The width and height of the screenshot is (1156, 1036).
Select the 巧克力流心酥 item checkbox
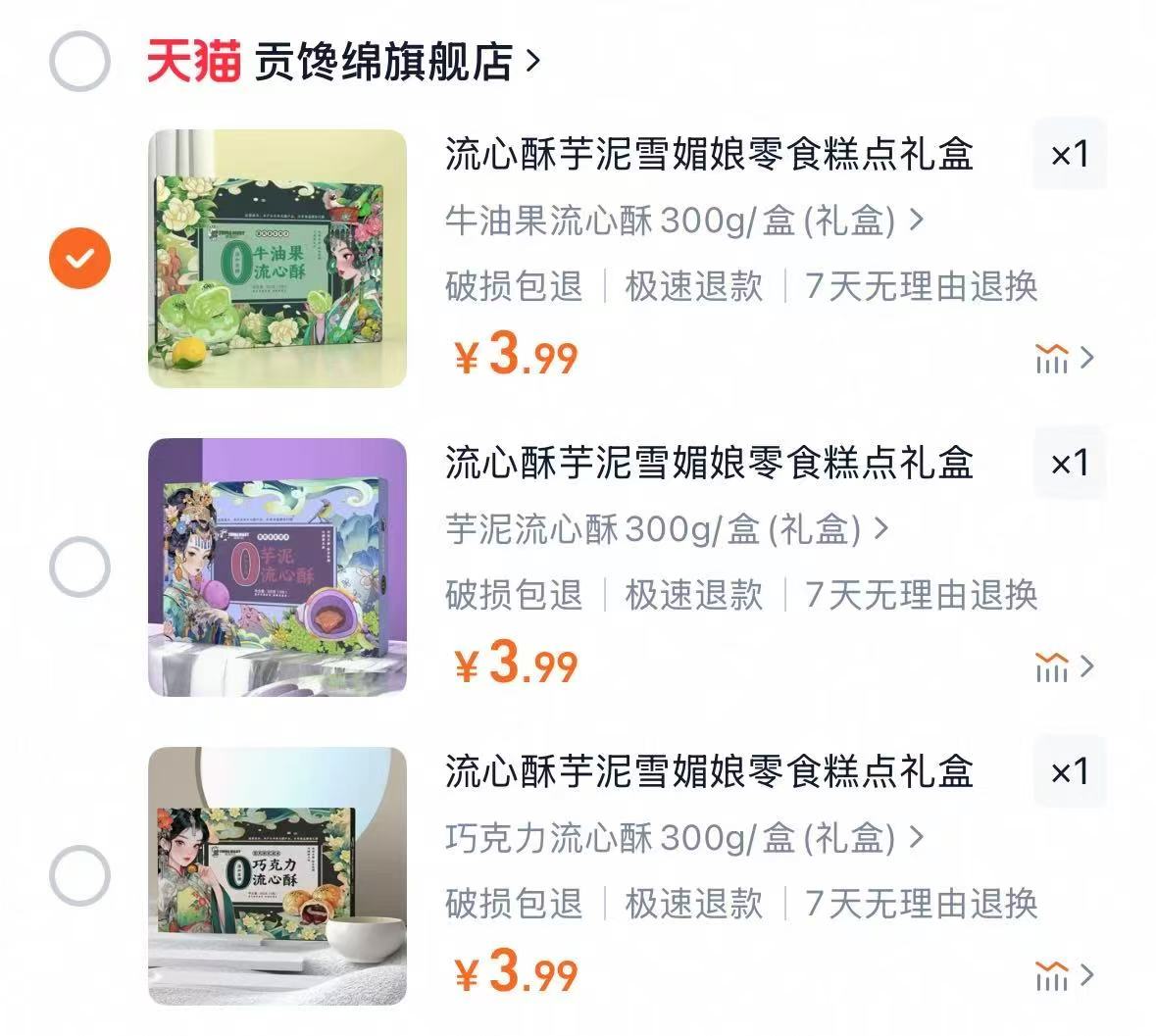click(79, 875)
